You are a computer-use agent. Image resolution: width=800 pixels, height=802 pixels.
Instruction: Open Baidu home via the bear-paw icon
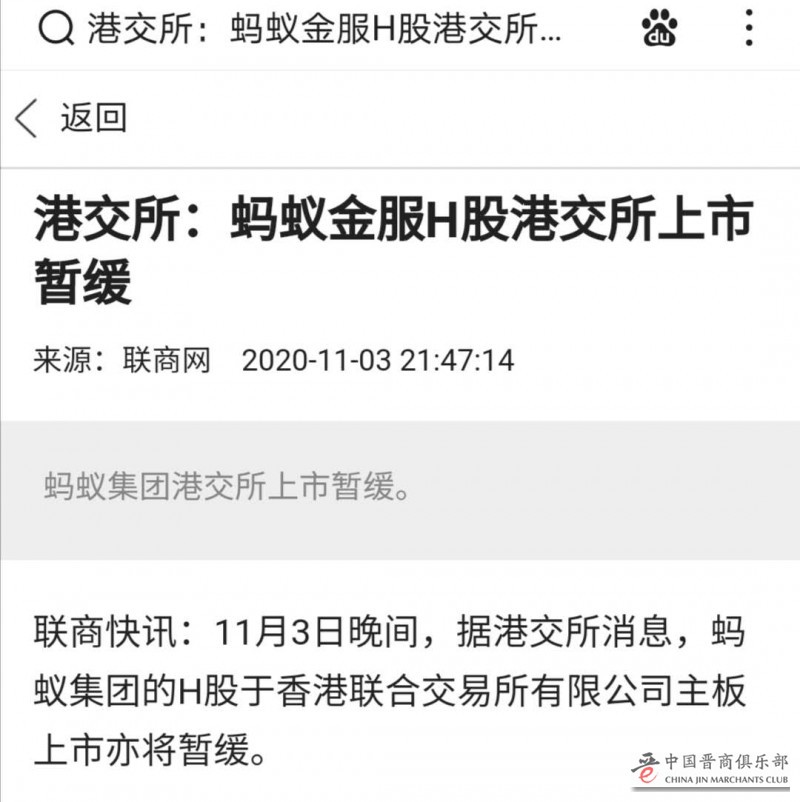[x=660, y=29]
